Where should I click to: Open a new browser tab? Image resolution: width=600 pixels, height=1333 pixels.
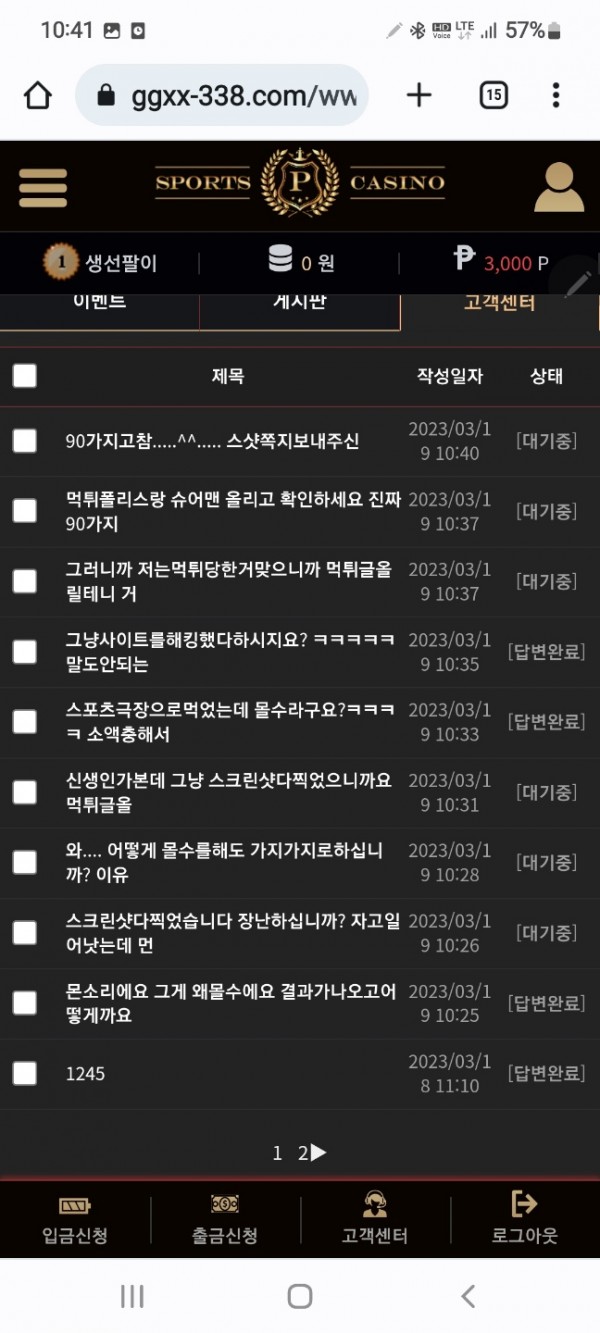coord(419,95)
